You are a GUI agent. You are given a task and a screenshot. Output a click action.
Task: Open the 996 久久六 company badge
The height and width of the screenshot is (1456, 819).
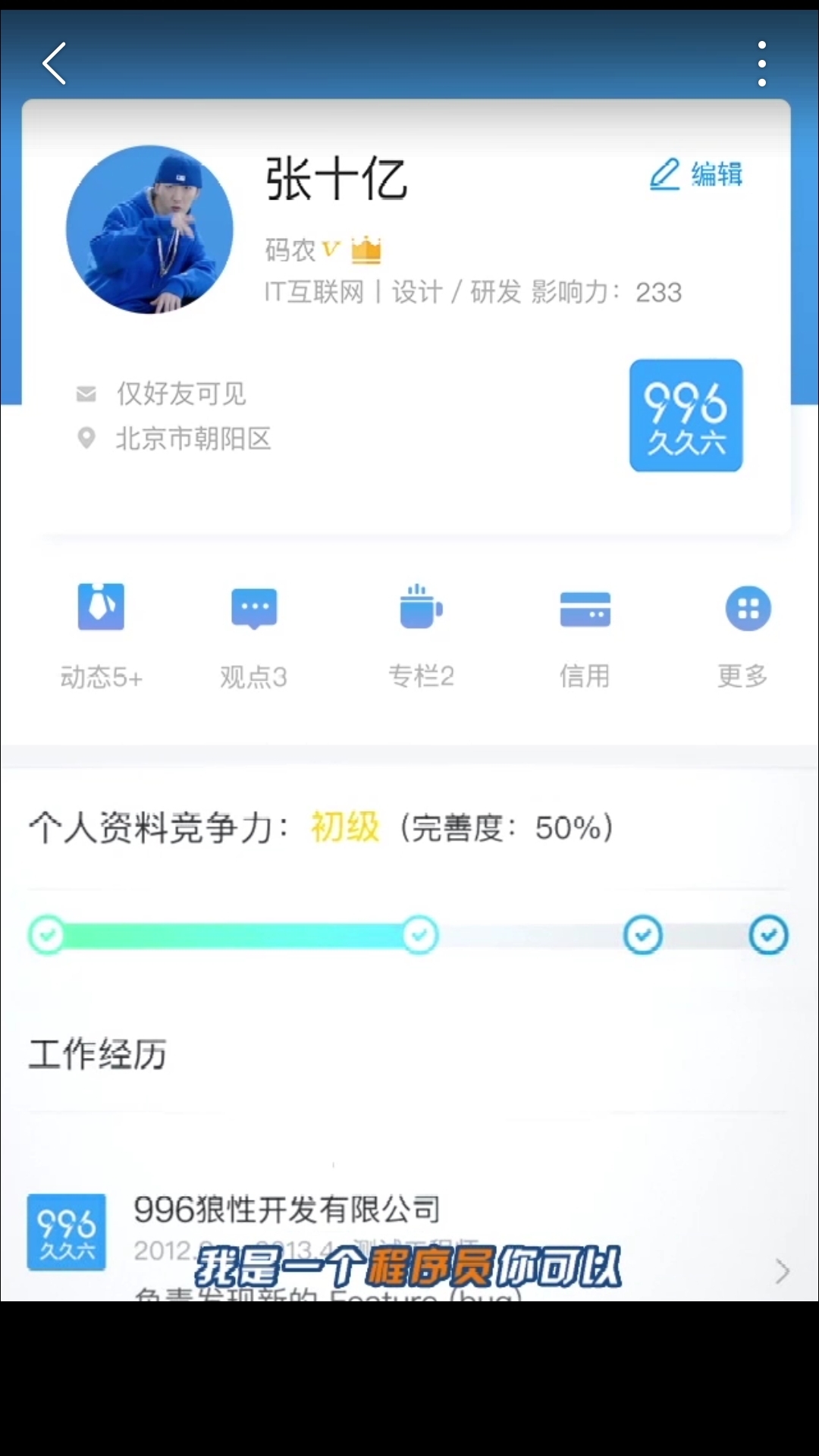[686, 416]
